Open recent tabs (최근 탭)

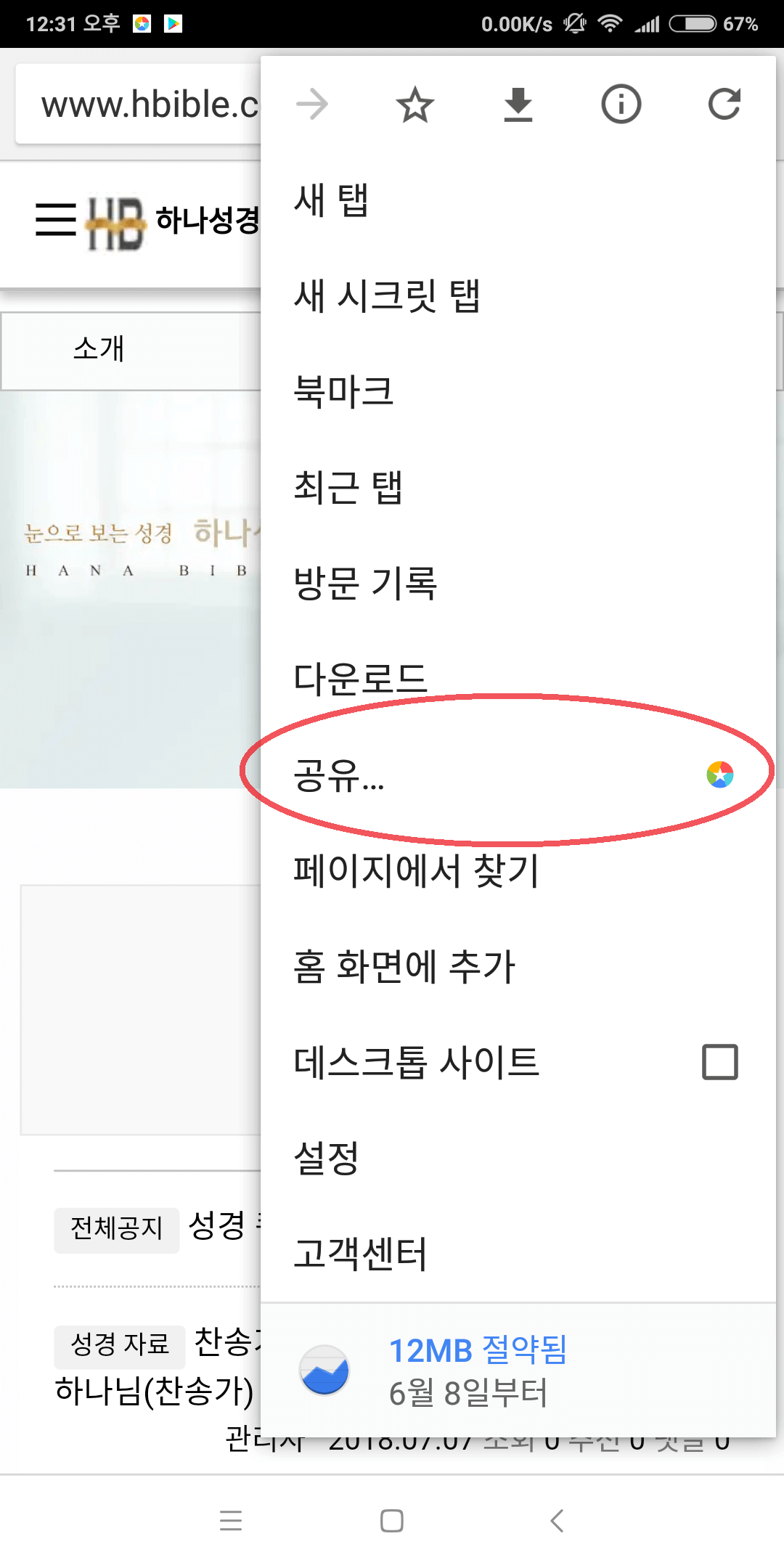(x=348, y=487)
